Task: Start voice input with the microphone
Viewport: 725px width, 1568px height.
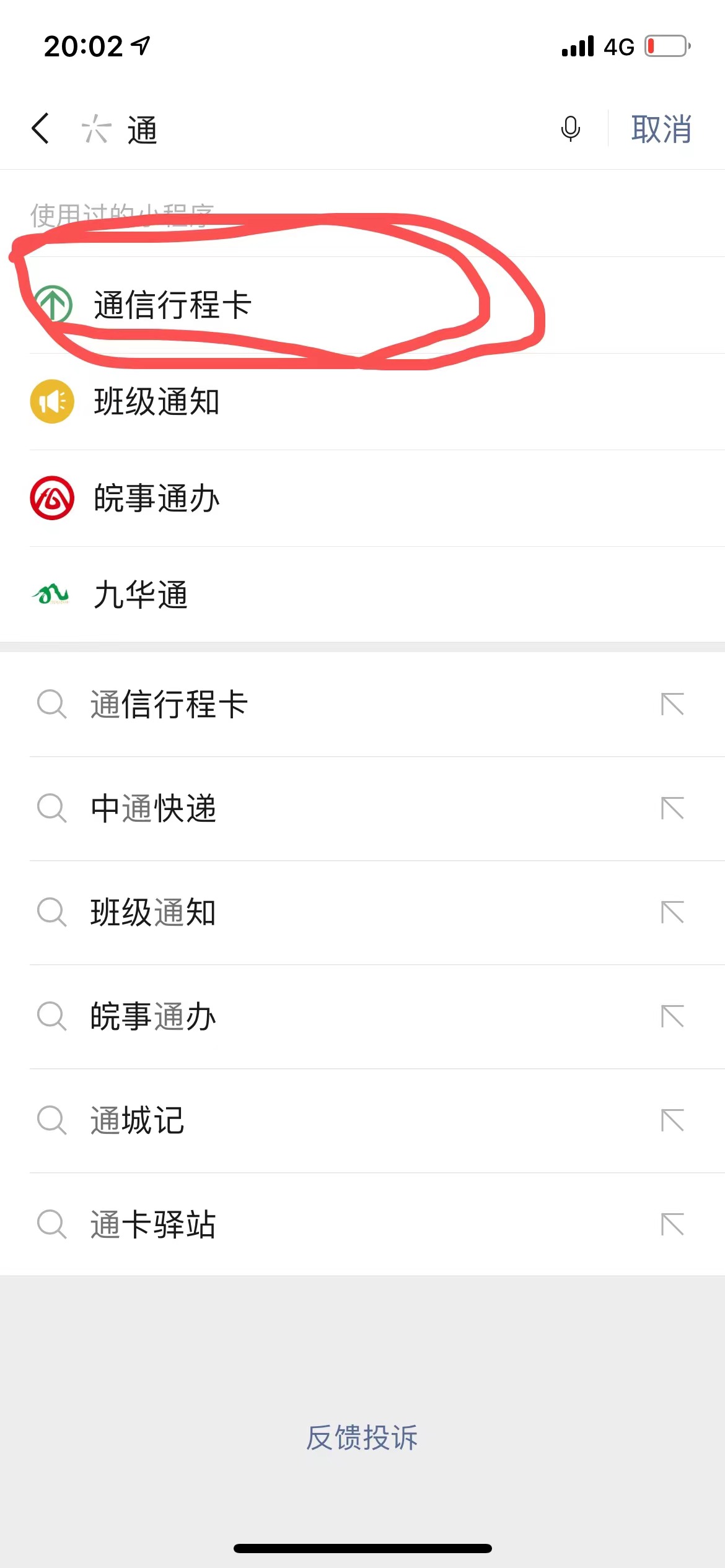Action: tap(571, 129)
